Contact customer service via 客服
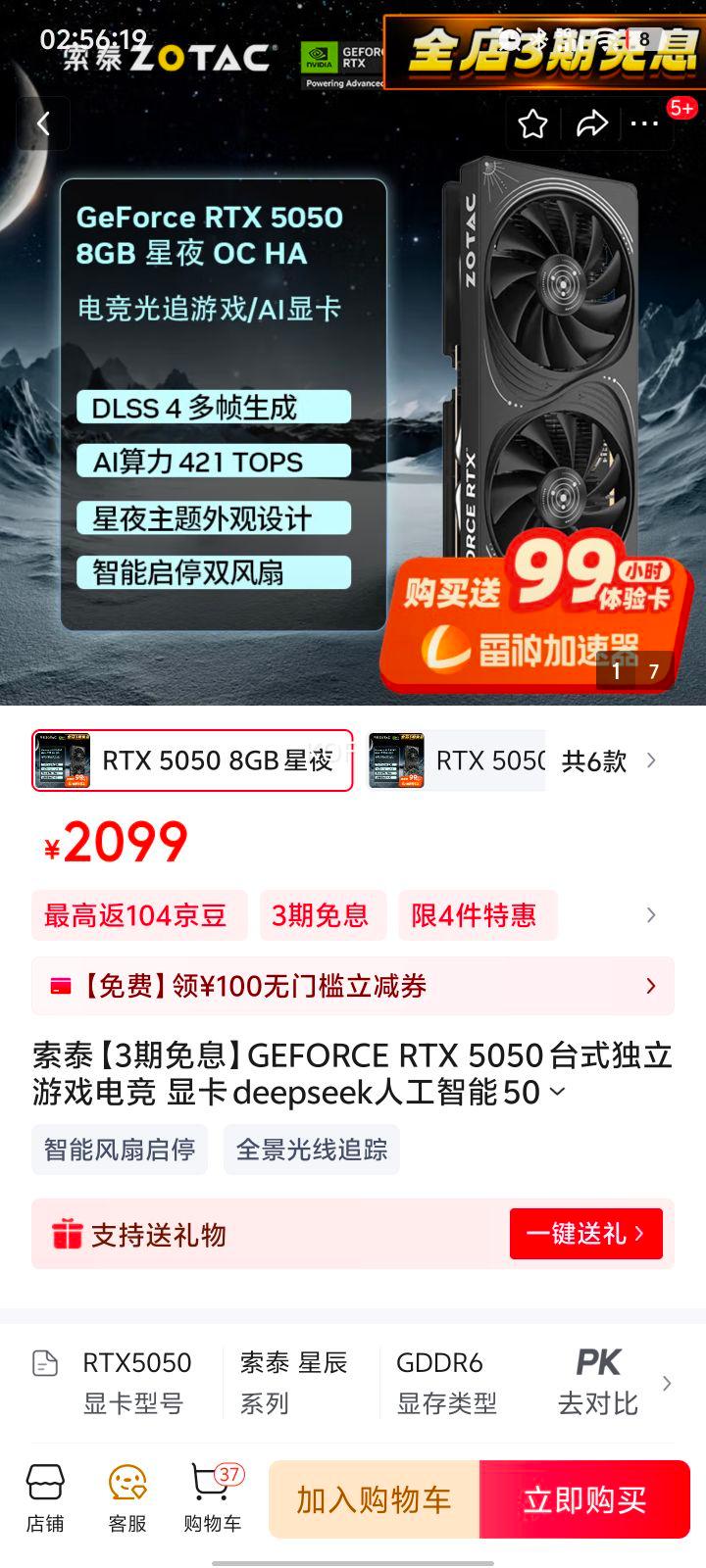 (x=127, y=1499)
